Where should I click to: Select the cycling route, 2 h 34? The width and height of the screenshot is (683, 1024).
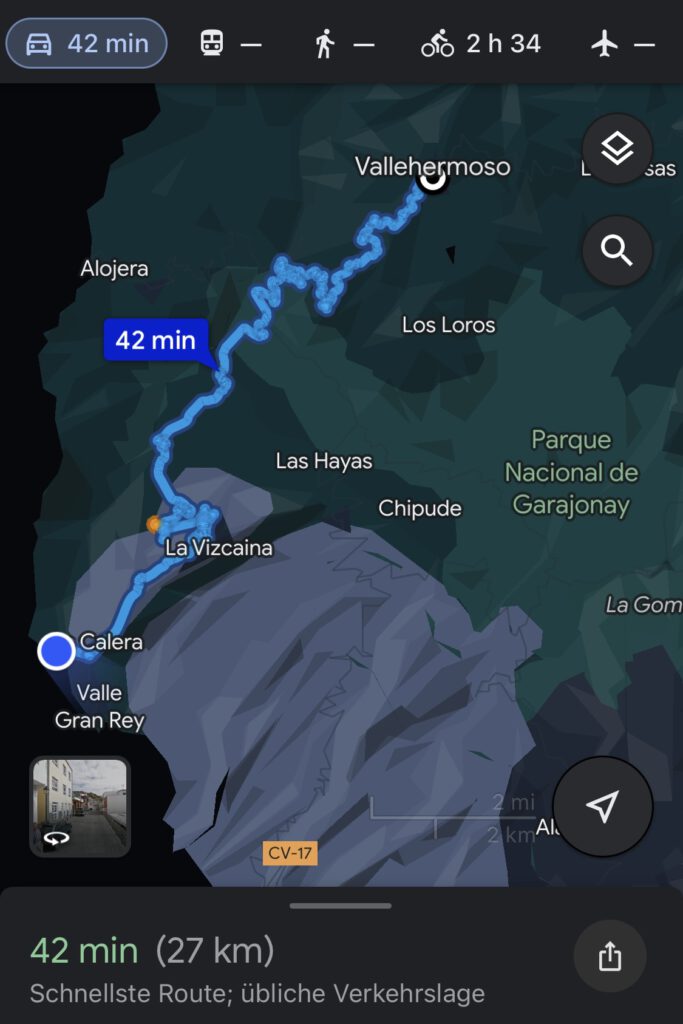pyautogui.click(x=481, y=43)
